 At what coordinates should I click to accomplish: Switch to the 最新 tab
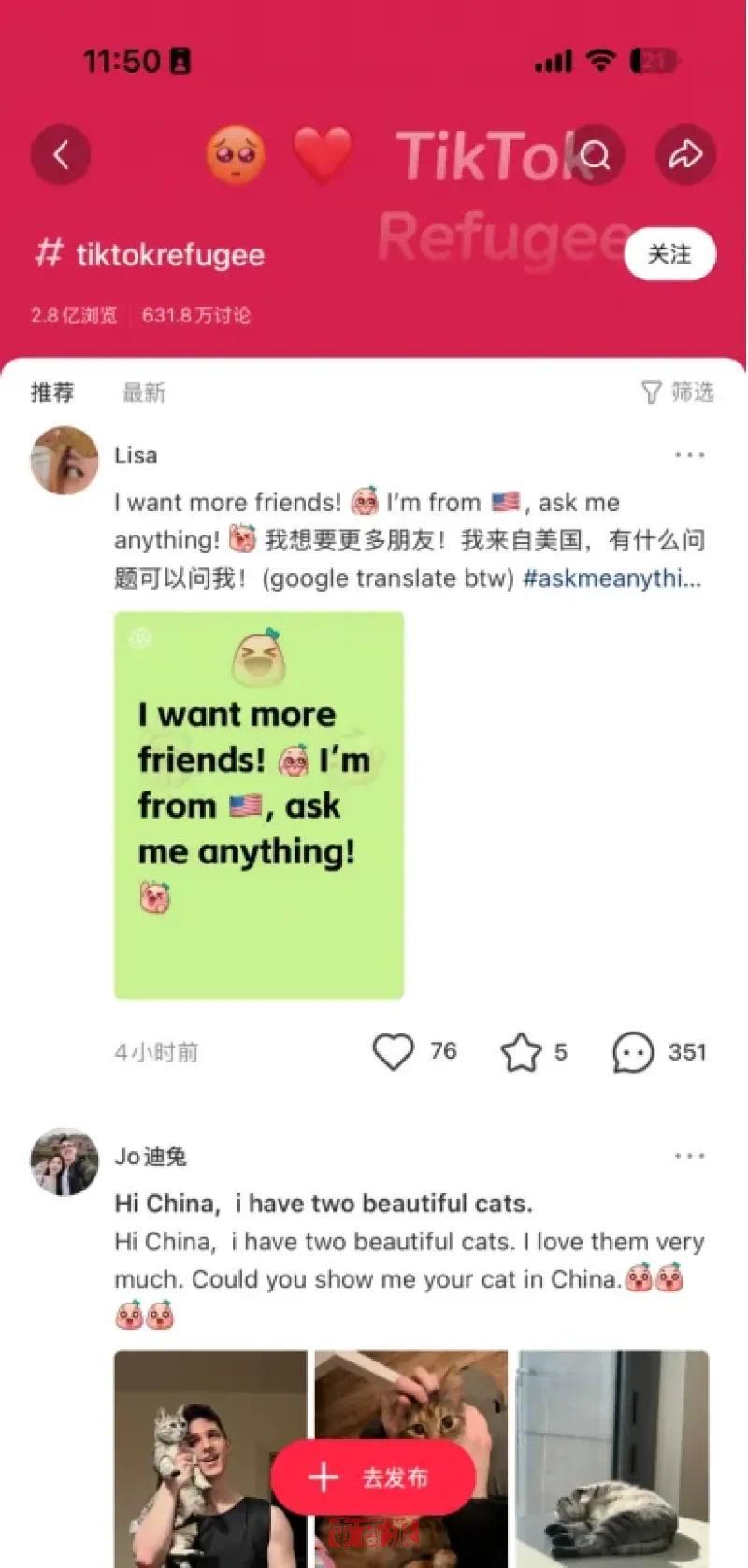click(144, 392)
